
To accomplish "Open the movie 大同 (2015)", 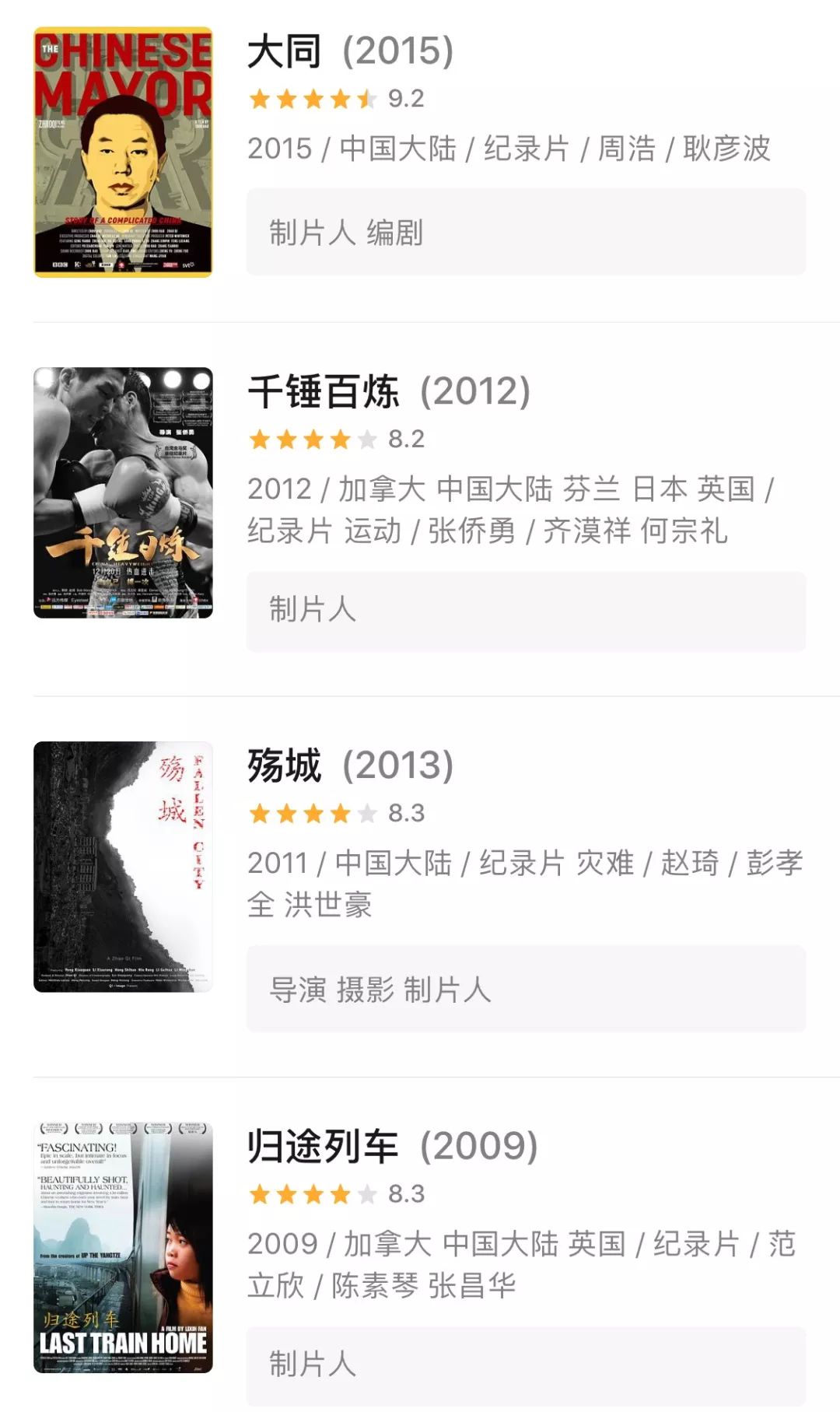I will pyautogui.click(x=350, y=51).
